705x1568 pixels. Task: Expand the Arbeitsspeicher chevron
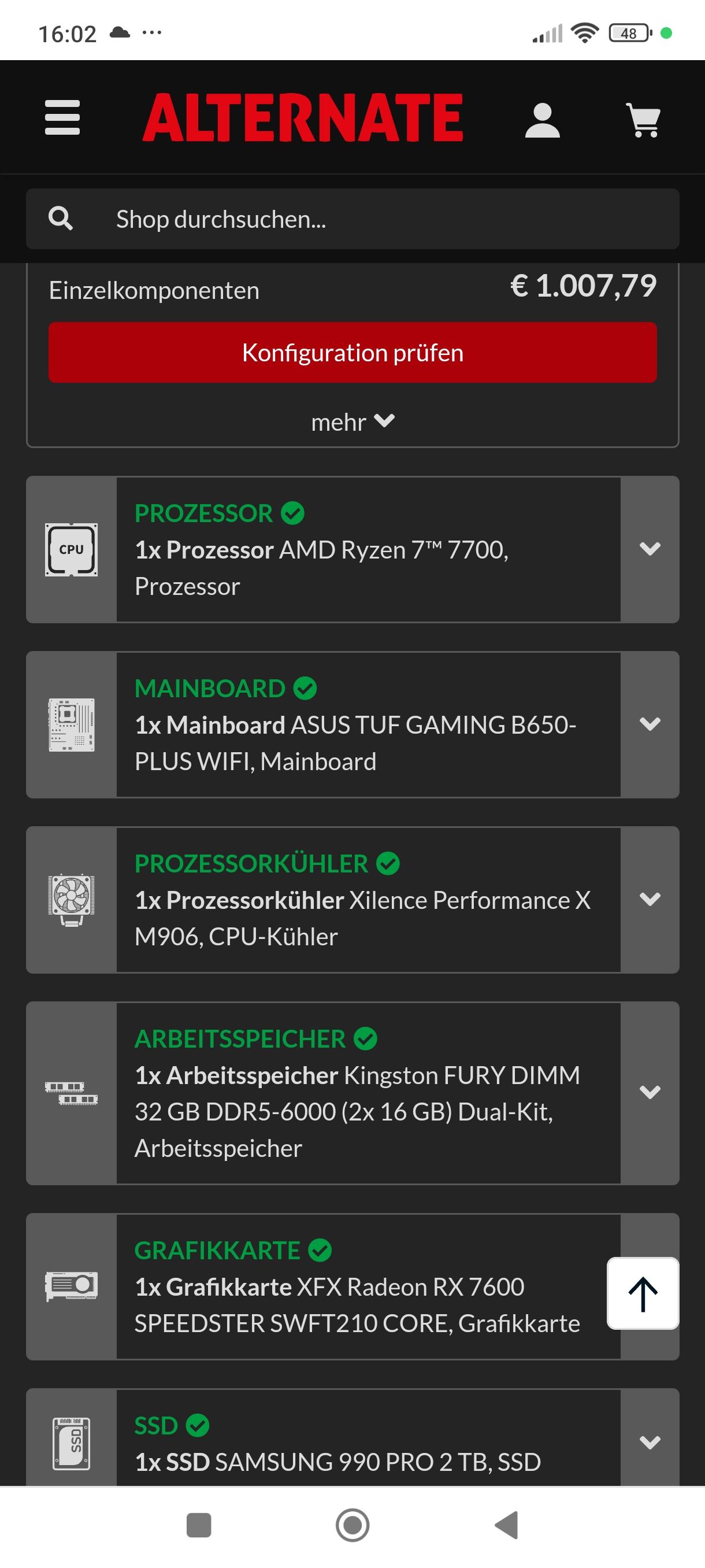(650, 1093)
